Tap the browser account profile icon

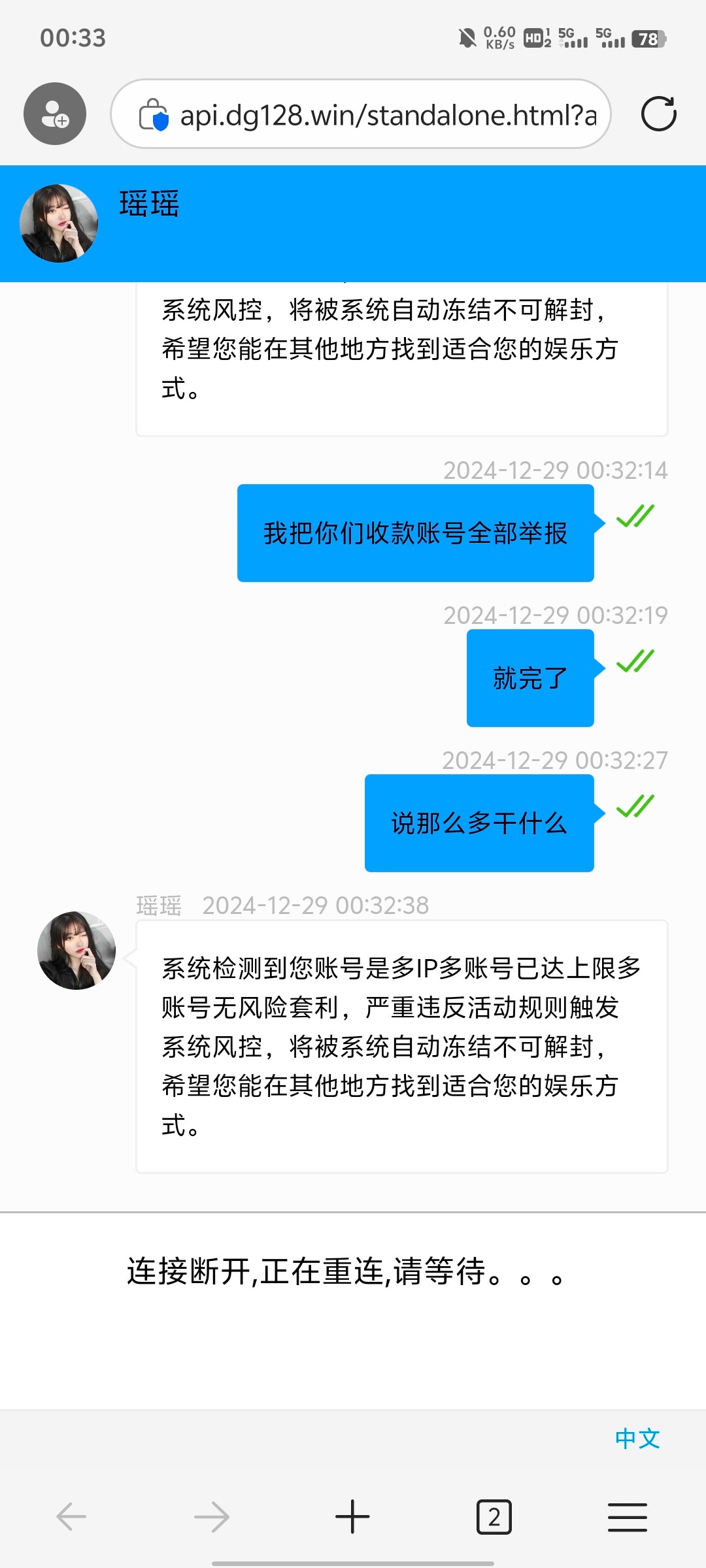[55, 114]
